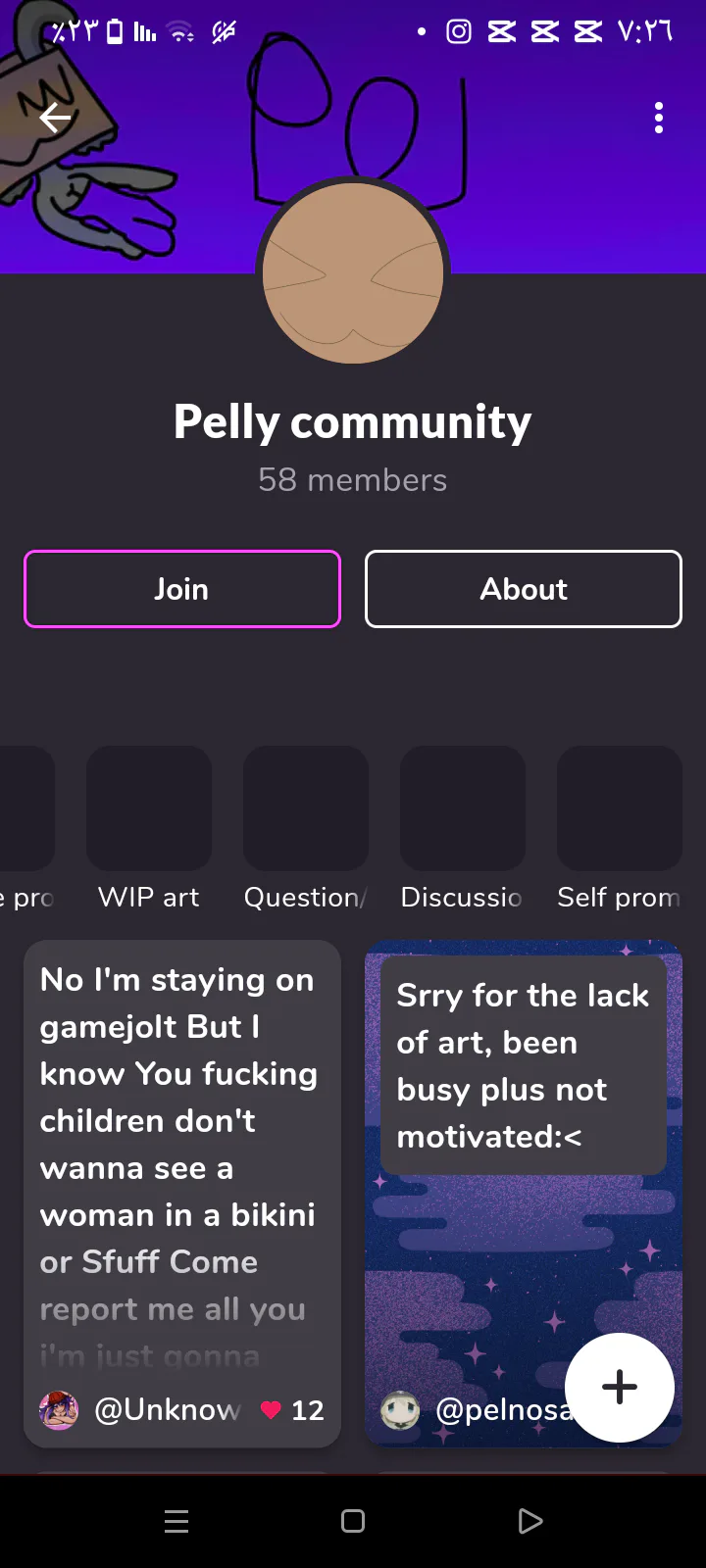Open recent apps from navigation bar
Viewport: 706px width, 1568px height.
click(x=176, y=1521)
